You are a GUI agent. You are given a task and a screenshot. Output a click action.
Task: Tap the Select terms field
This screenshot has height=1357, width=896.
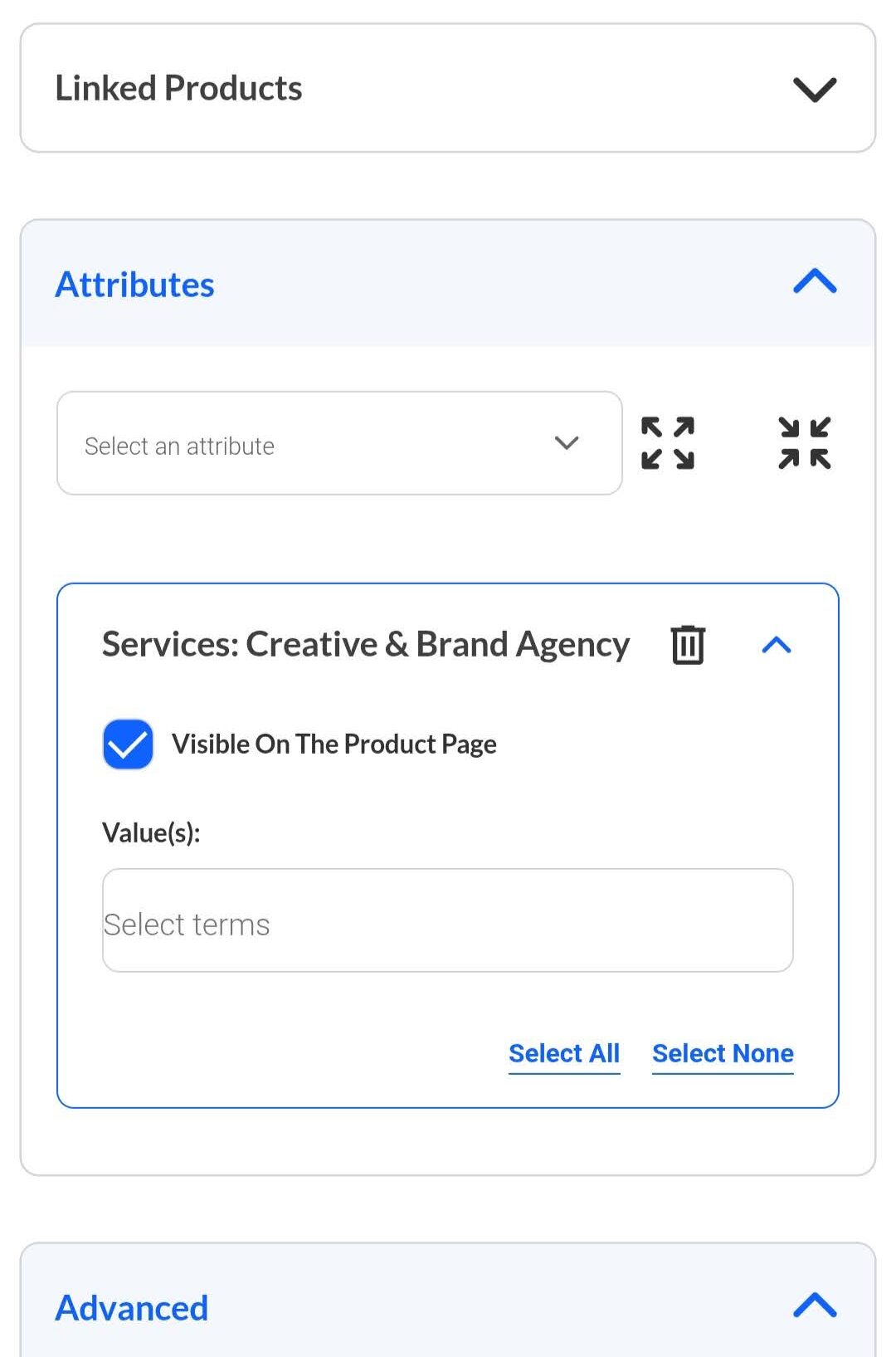point(447,921)
